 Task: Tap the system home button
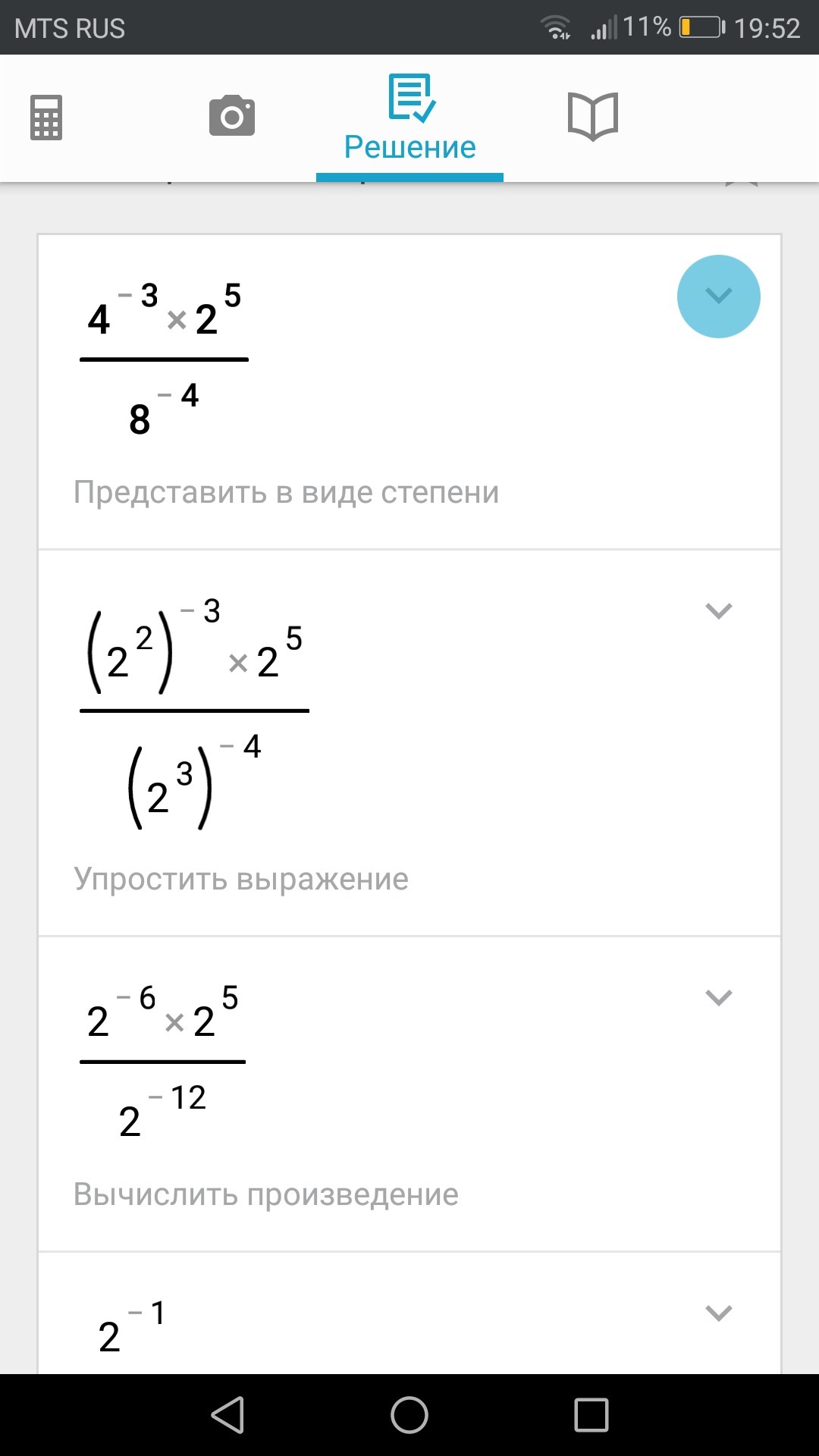pos(409,1415)
